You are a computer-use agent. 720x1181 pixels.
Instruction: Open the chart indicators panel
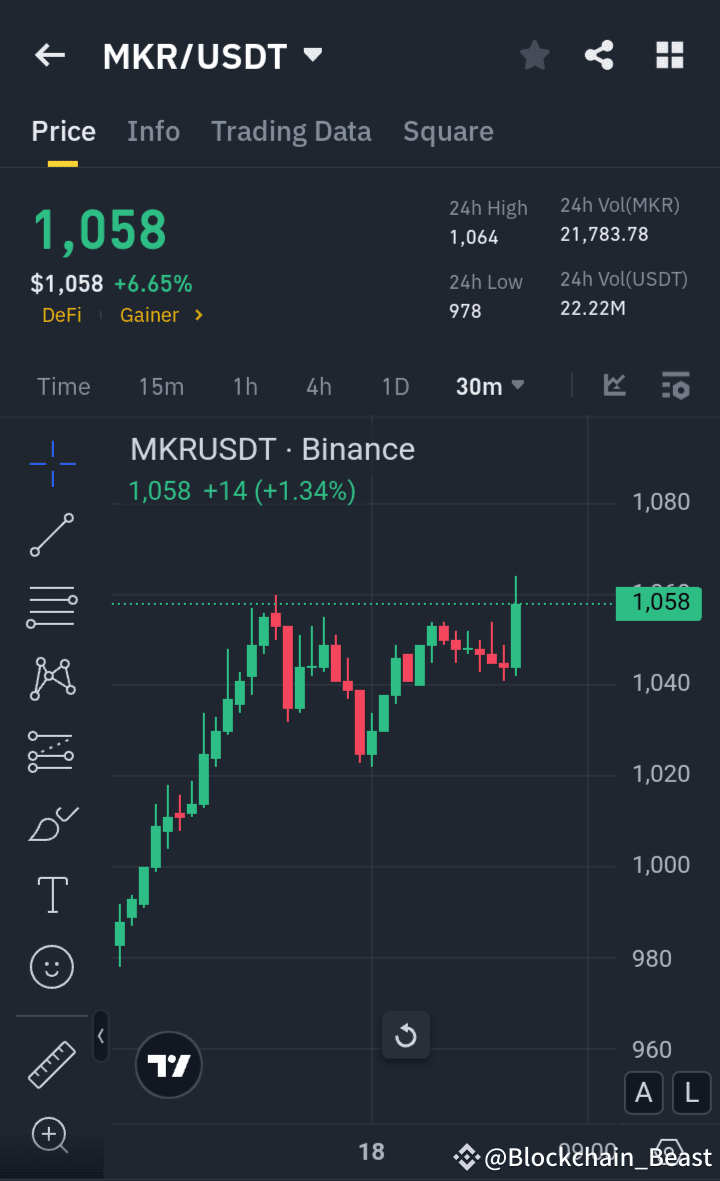(614, 385)
